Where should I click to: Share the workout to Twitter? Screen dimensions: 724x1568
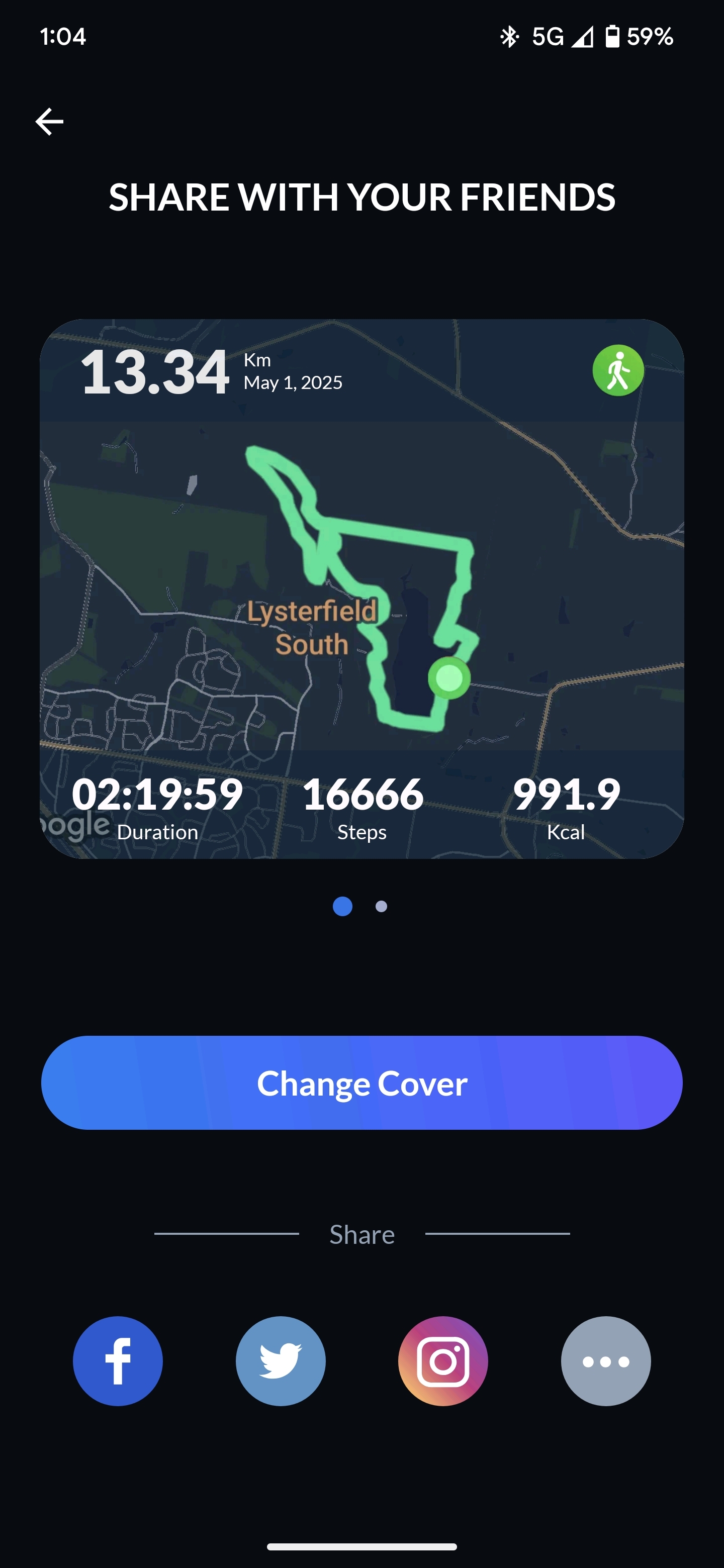pyautogui.click(x=281, y=1361)
